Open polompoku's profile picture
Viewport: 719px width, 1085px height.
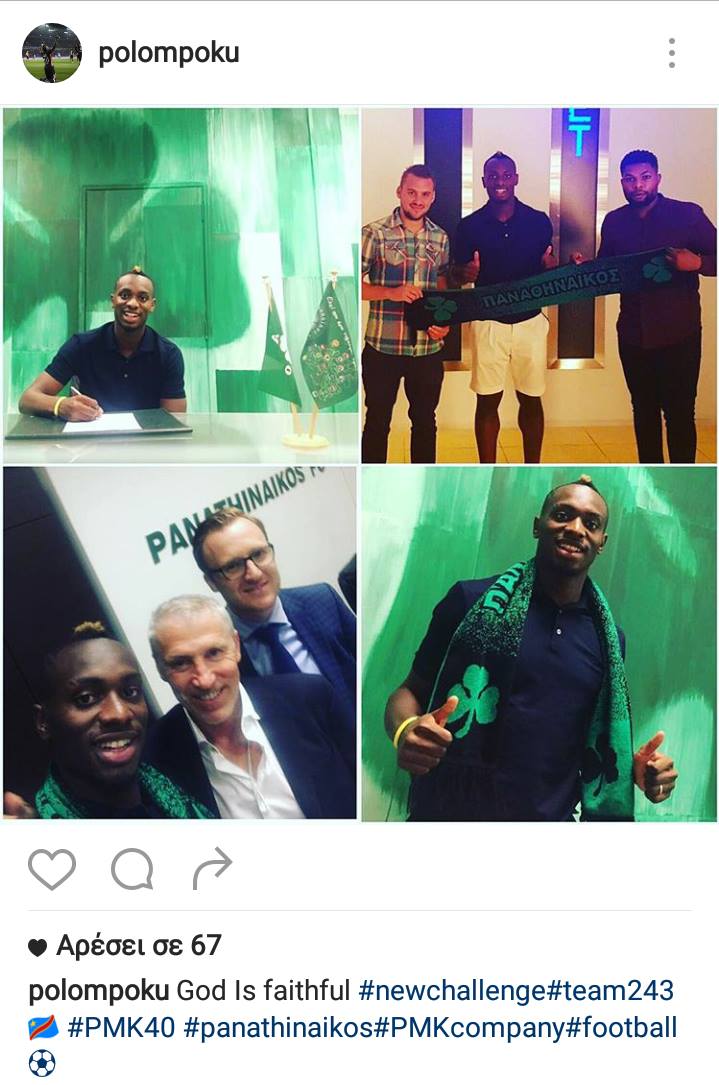52,53
